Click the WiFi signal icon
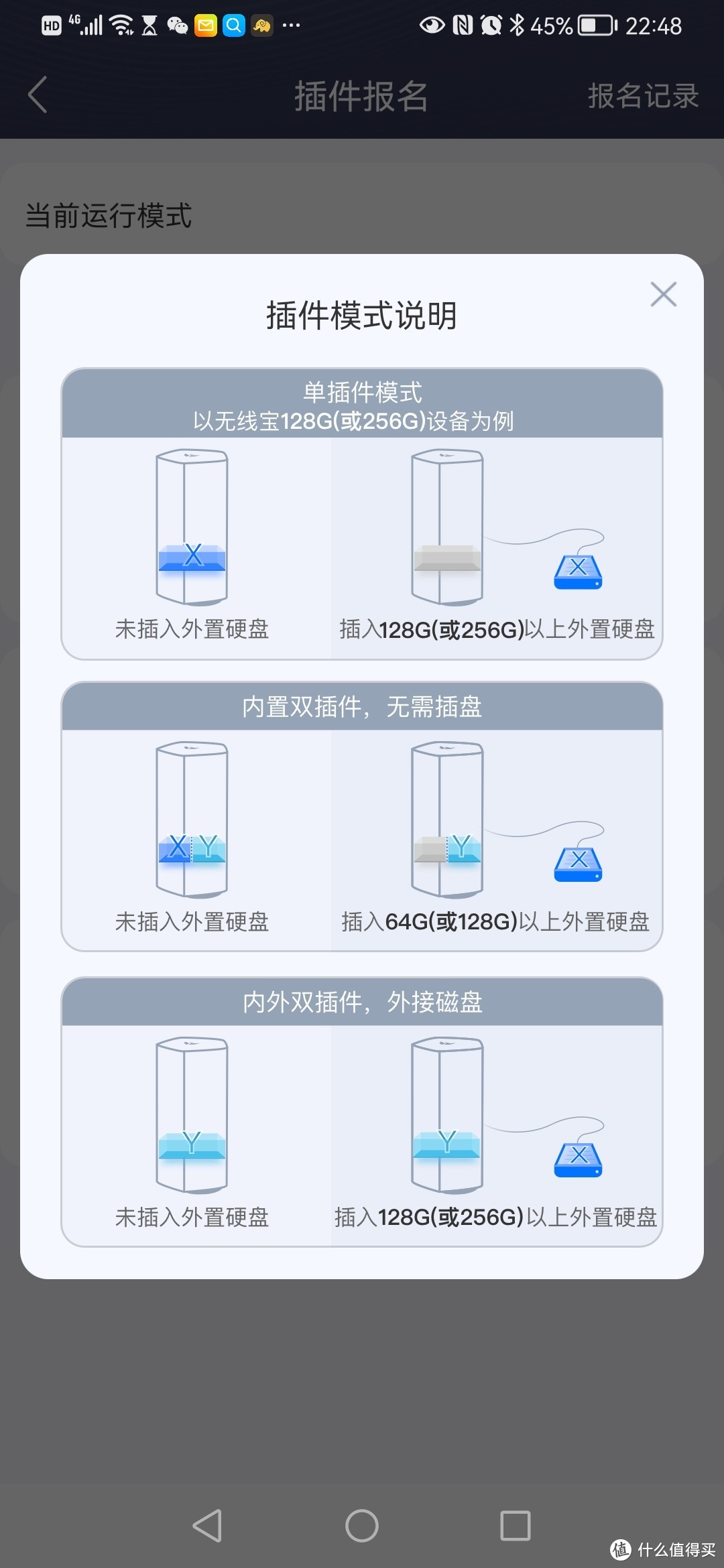Image resolution: width=724 pixels, height=1568 pixels. click(x=121, y=25)
